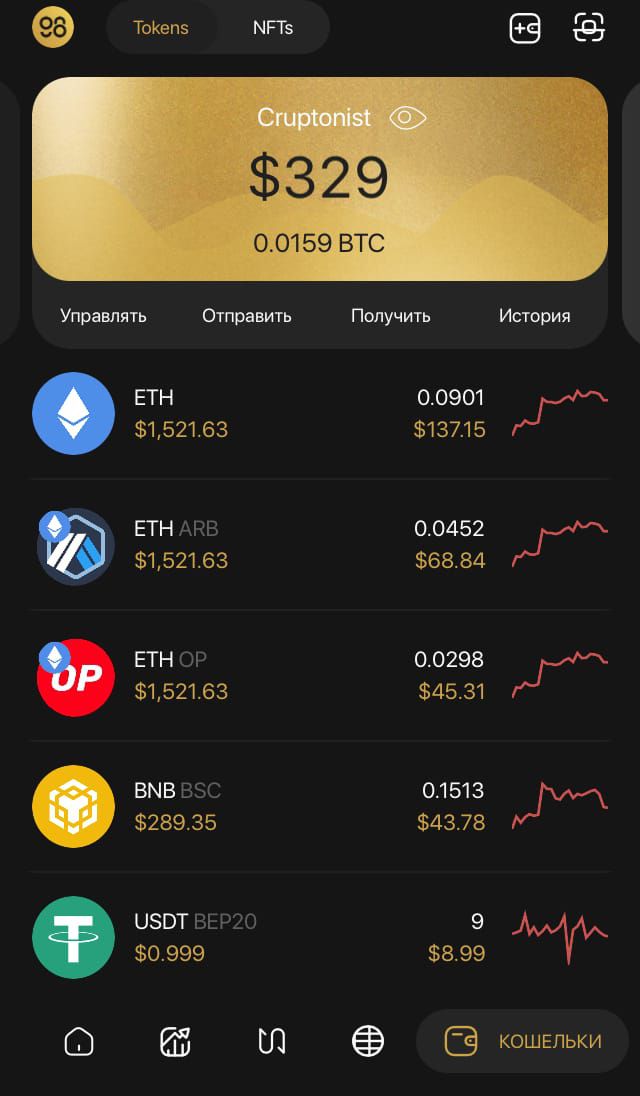Screen dimensions: 640x1096
Task: Tap Управлять to manage tokens
Action: (x=103, y=316)
